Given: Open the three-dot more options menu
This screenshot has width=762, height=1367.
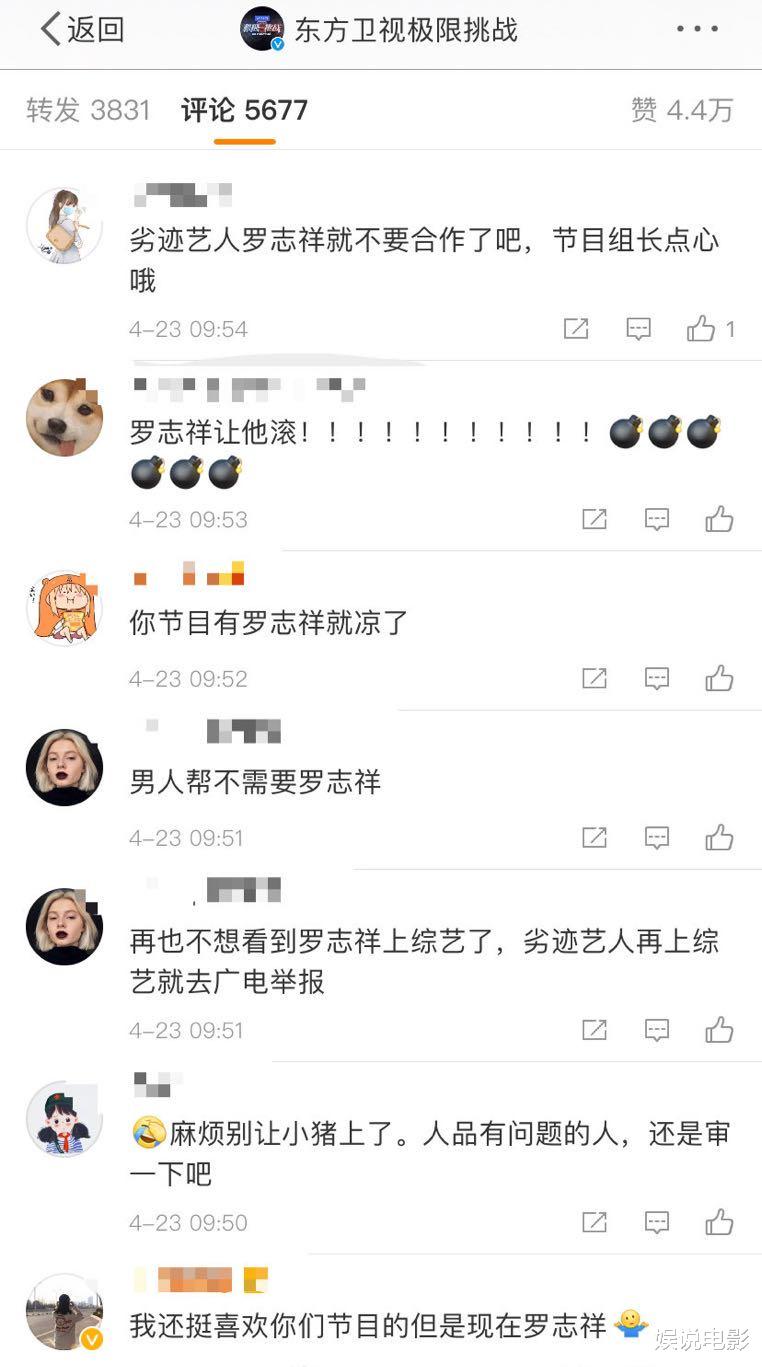Looking at the screenshot, I should tap(696, 29).
